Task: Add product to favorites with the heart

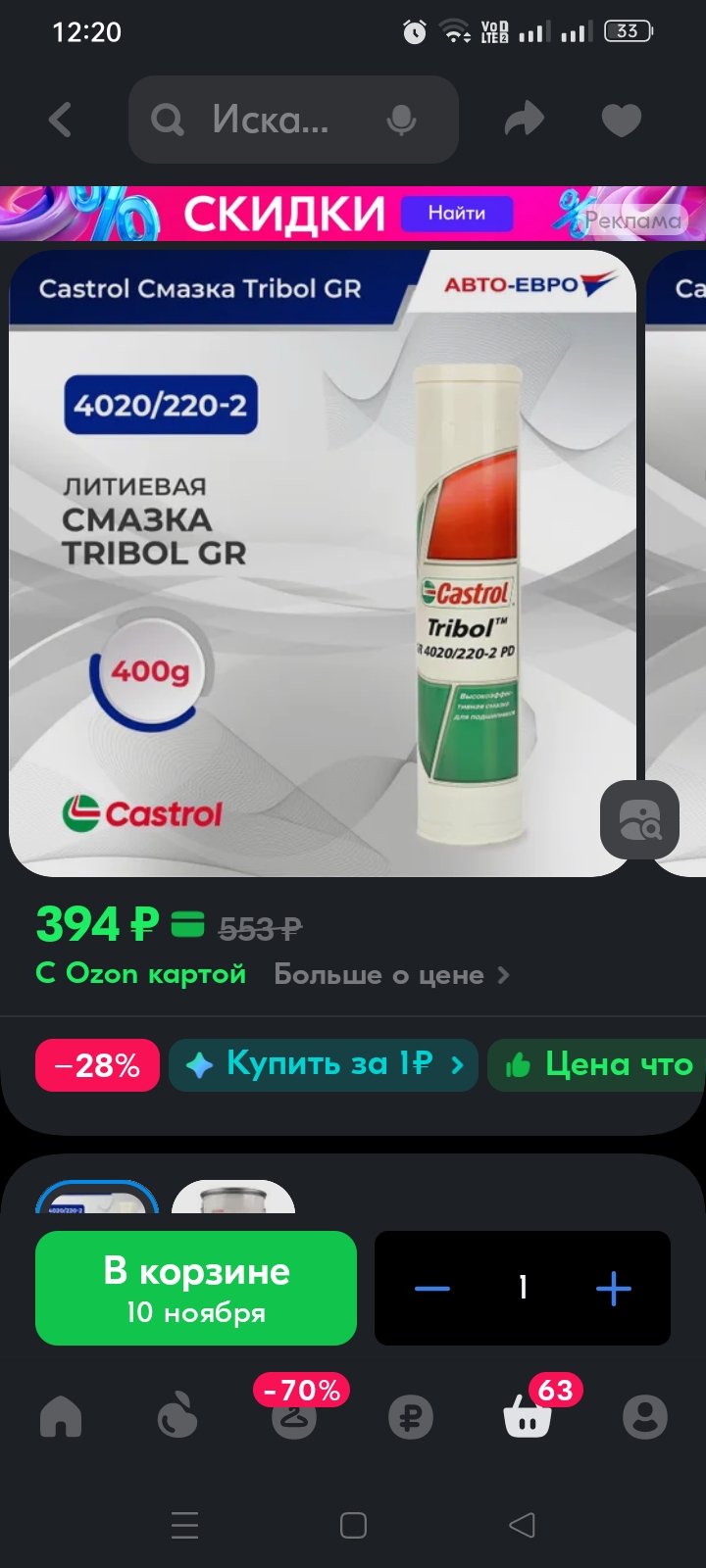Action: point(621,121)
